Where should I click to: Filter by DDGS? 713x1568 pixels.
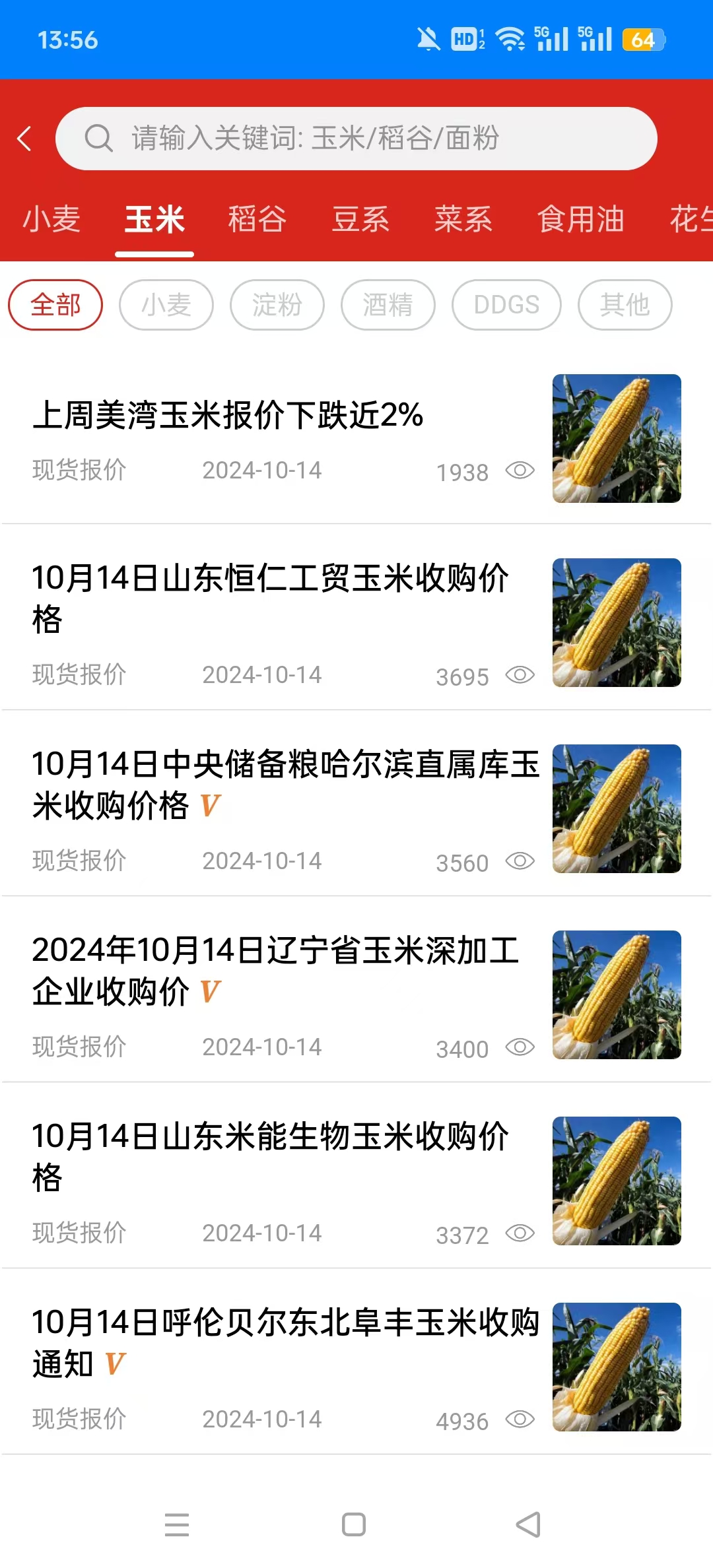click(x=506, y=305)
